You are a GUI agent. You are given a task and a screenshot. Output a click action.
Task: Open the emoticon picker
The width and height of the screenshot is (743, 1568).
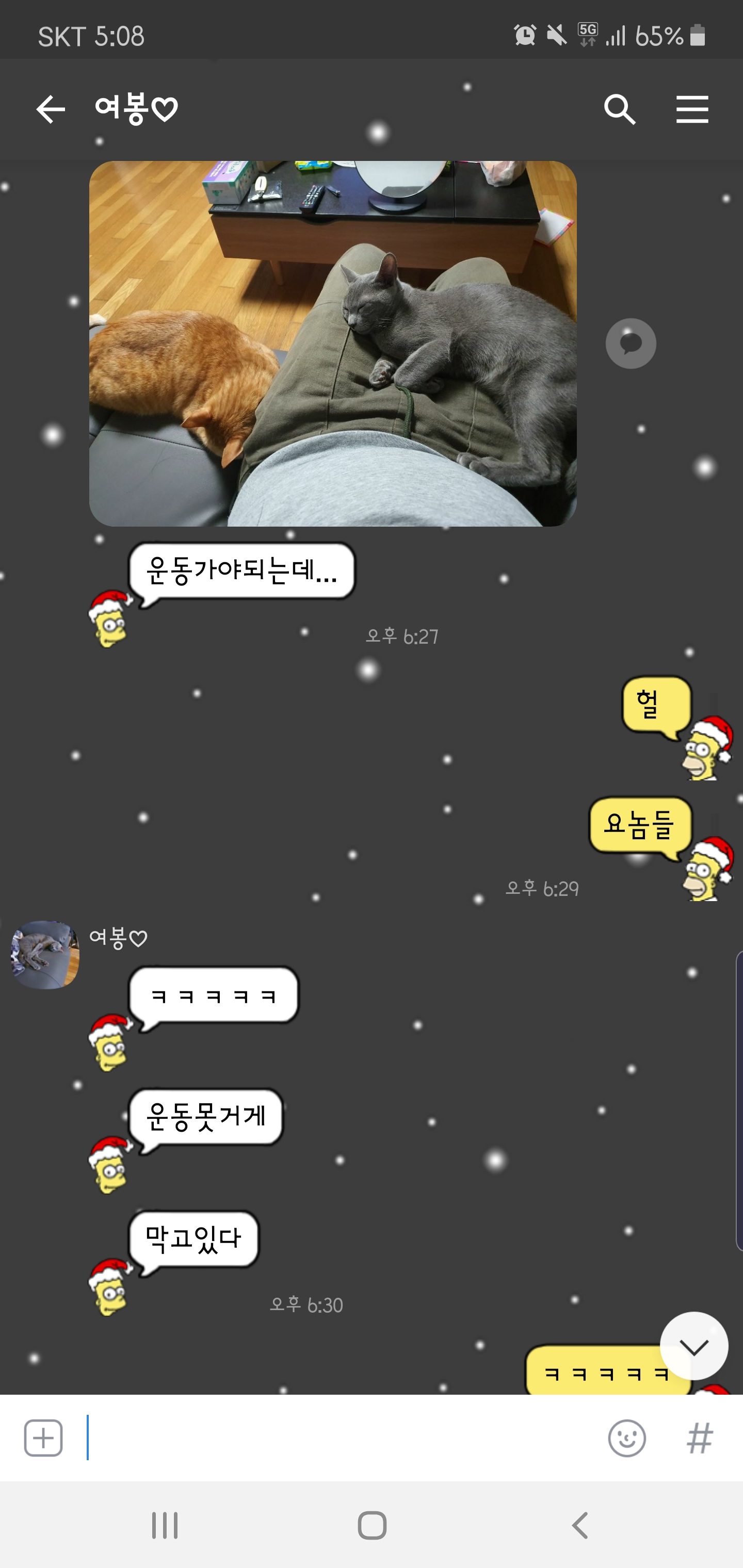coord(627,1438)
